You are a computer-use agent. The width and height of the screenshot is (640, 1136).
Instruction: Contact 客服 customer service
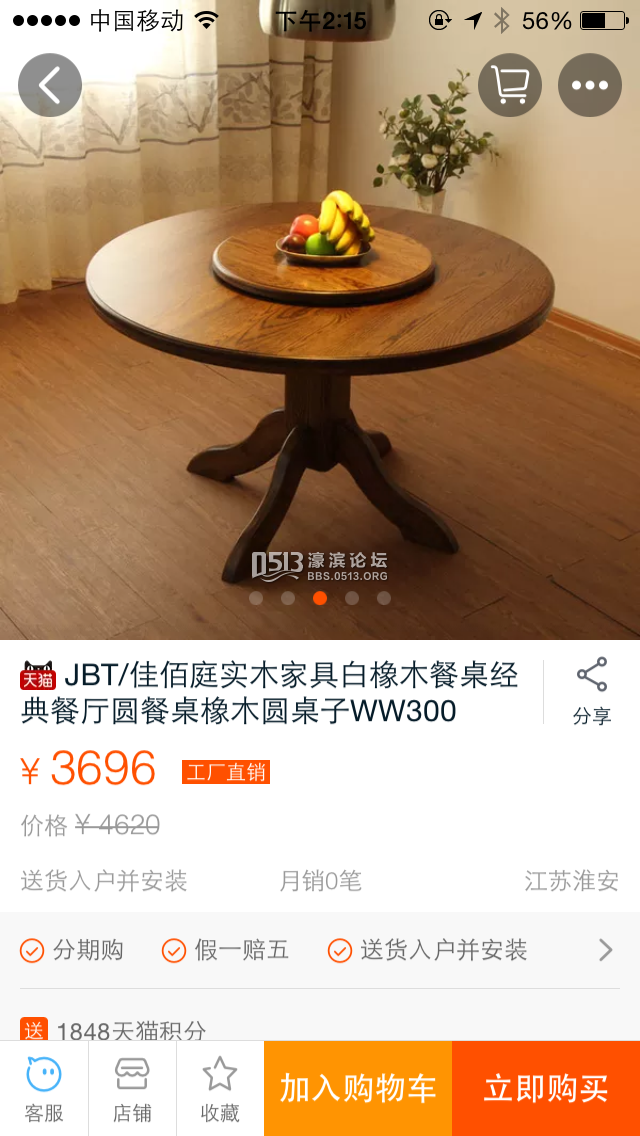(x=44, y=1089)
